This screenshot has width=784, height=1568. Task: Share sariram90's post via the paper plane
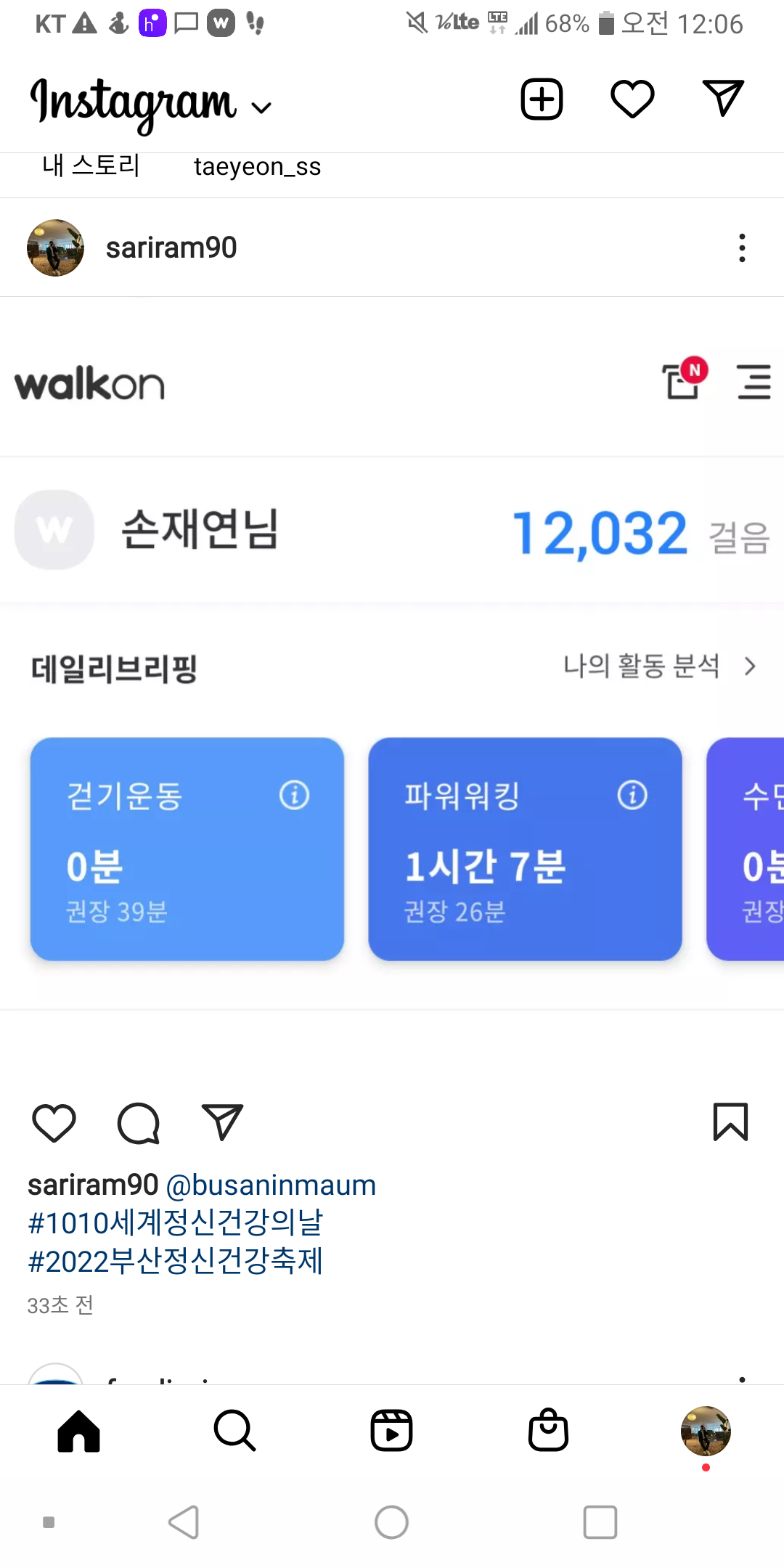(222, 1123)
